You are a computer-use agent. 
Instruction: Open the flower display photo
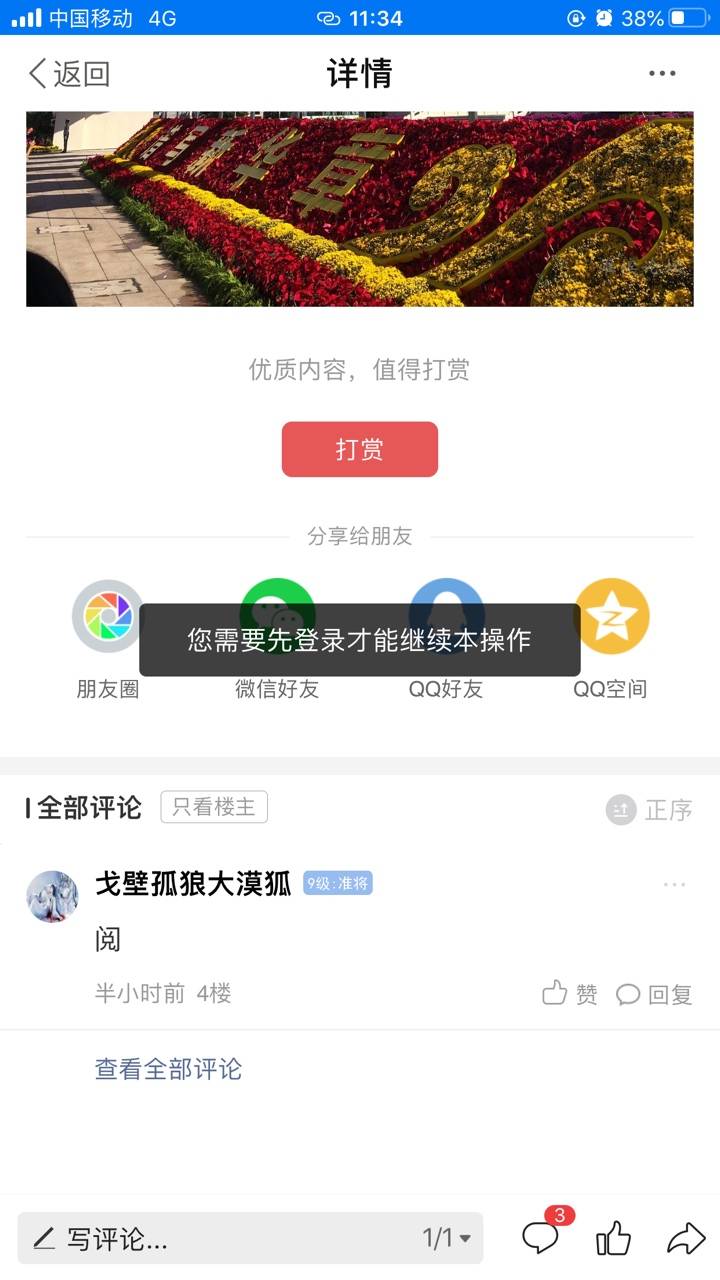360,209
